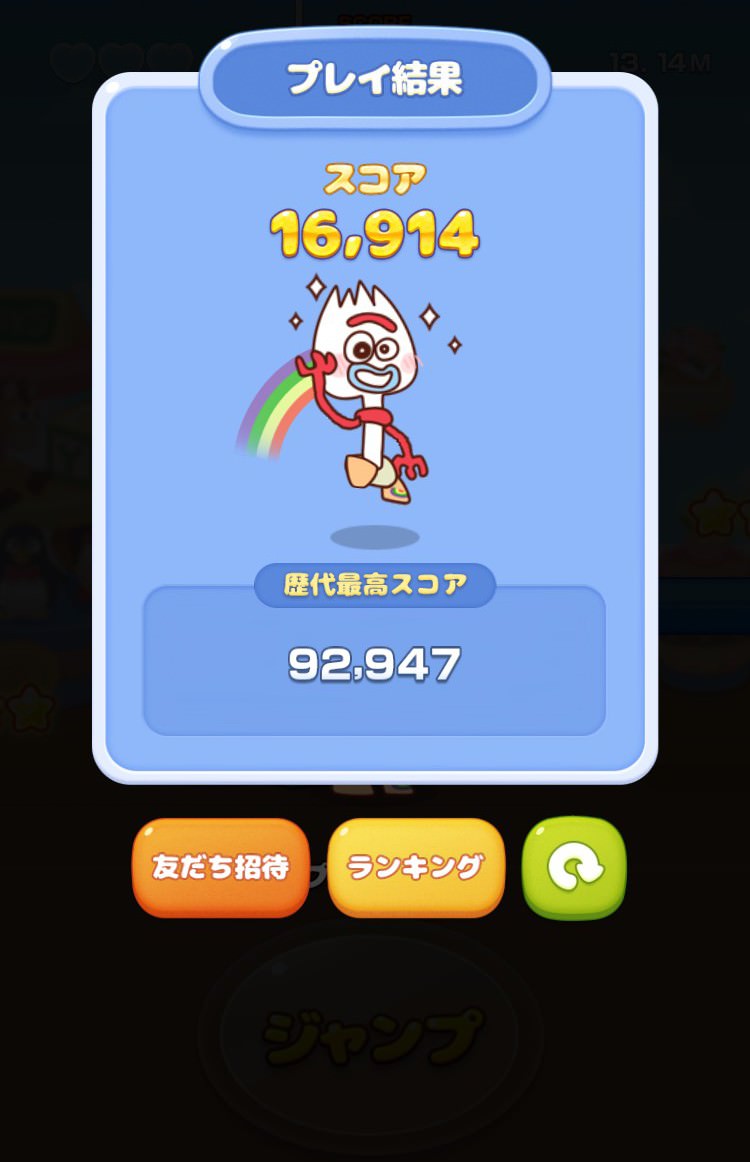This screenshot has height=1162, width=750.
Task: Replay the game with the green retry button
Action: 574,867
